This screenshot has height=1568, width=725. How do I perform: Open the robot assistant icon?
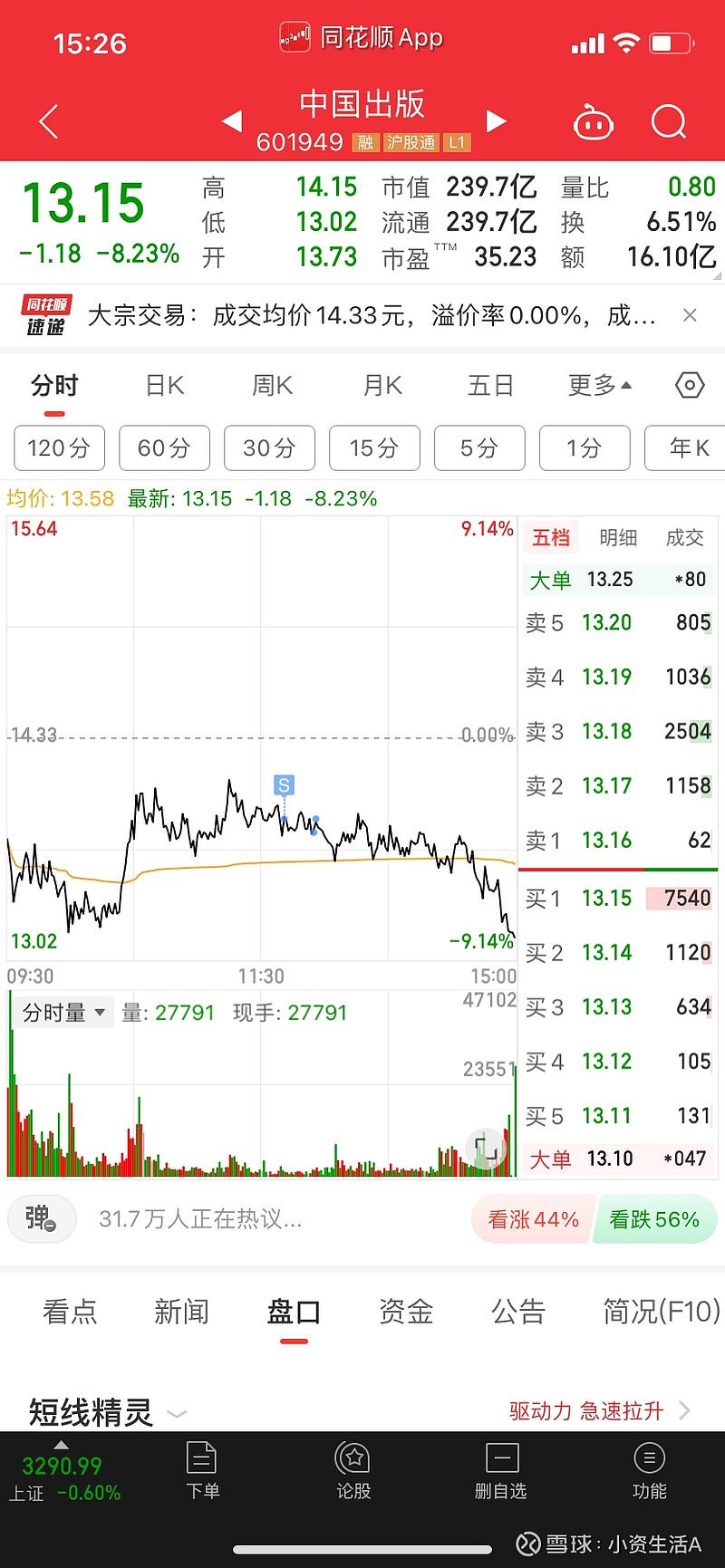point(594,122)
